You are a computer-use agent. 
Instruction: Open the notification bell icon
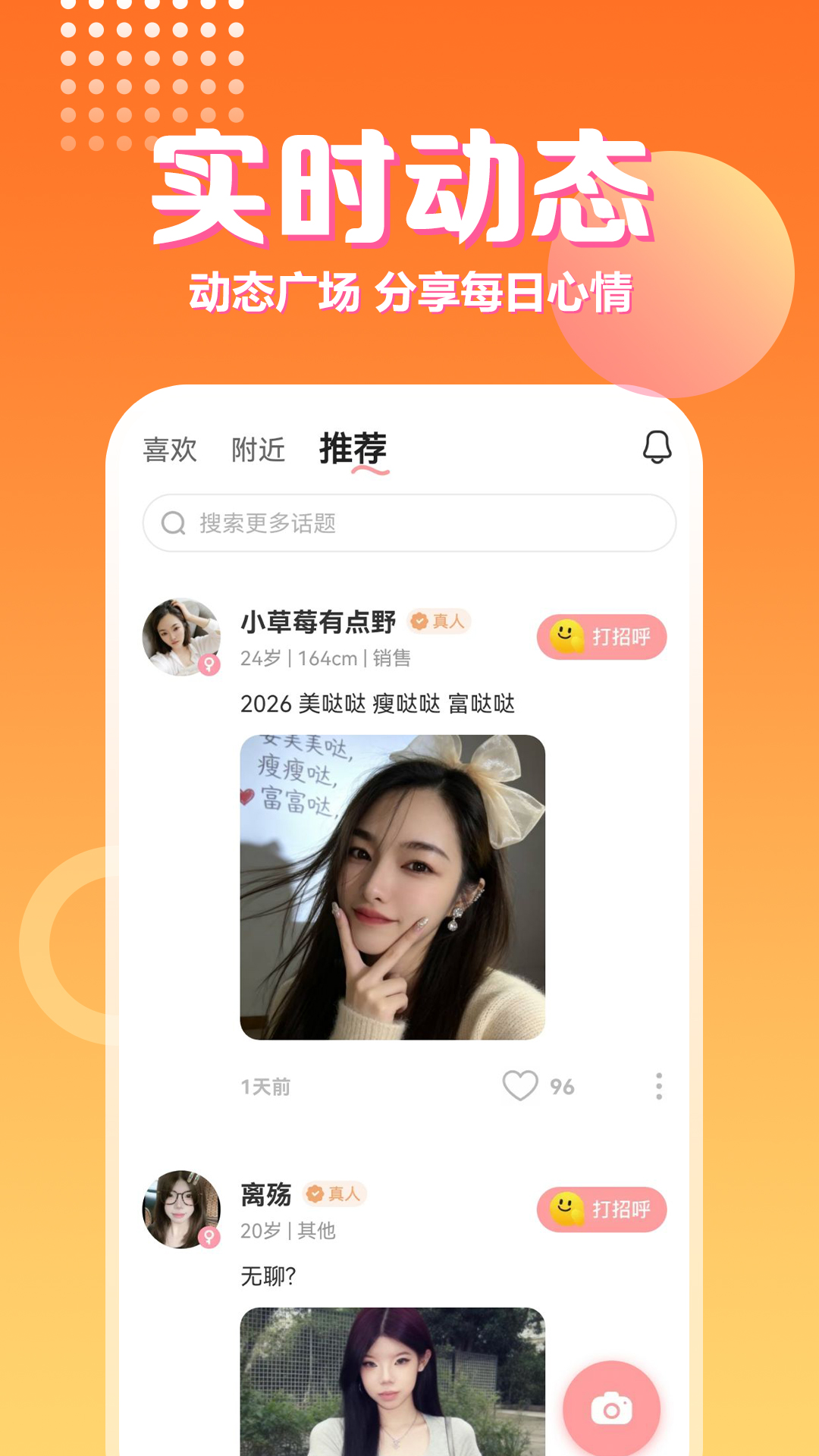[657, 448]
